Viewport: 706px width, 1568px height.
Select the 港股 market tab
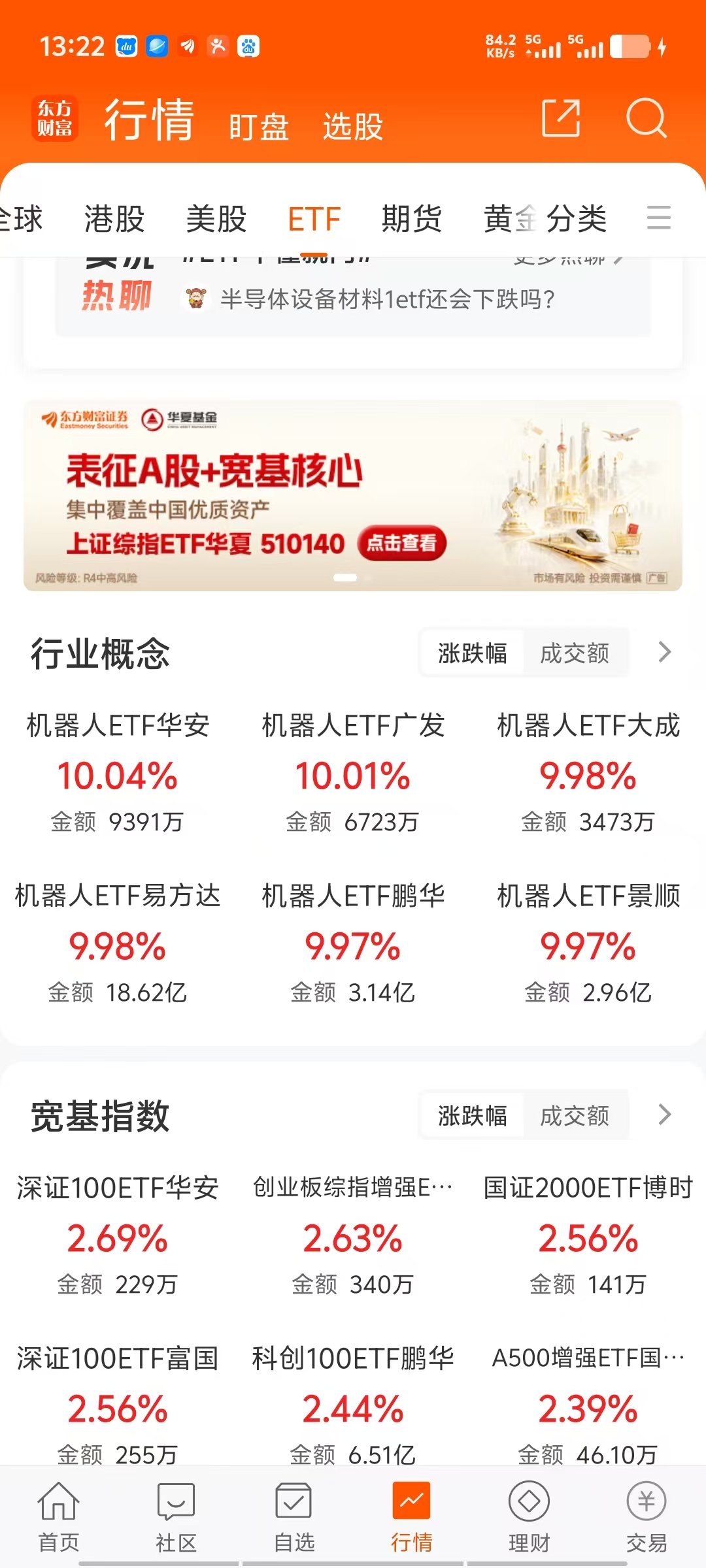[114, 218]
